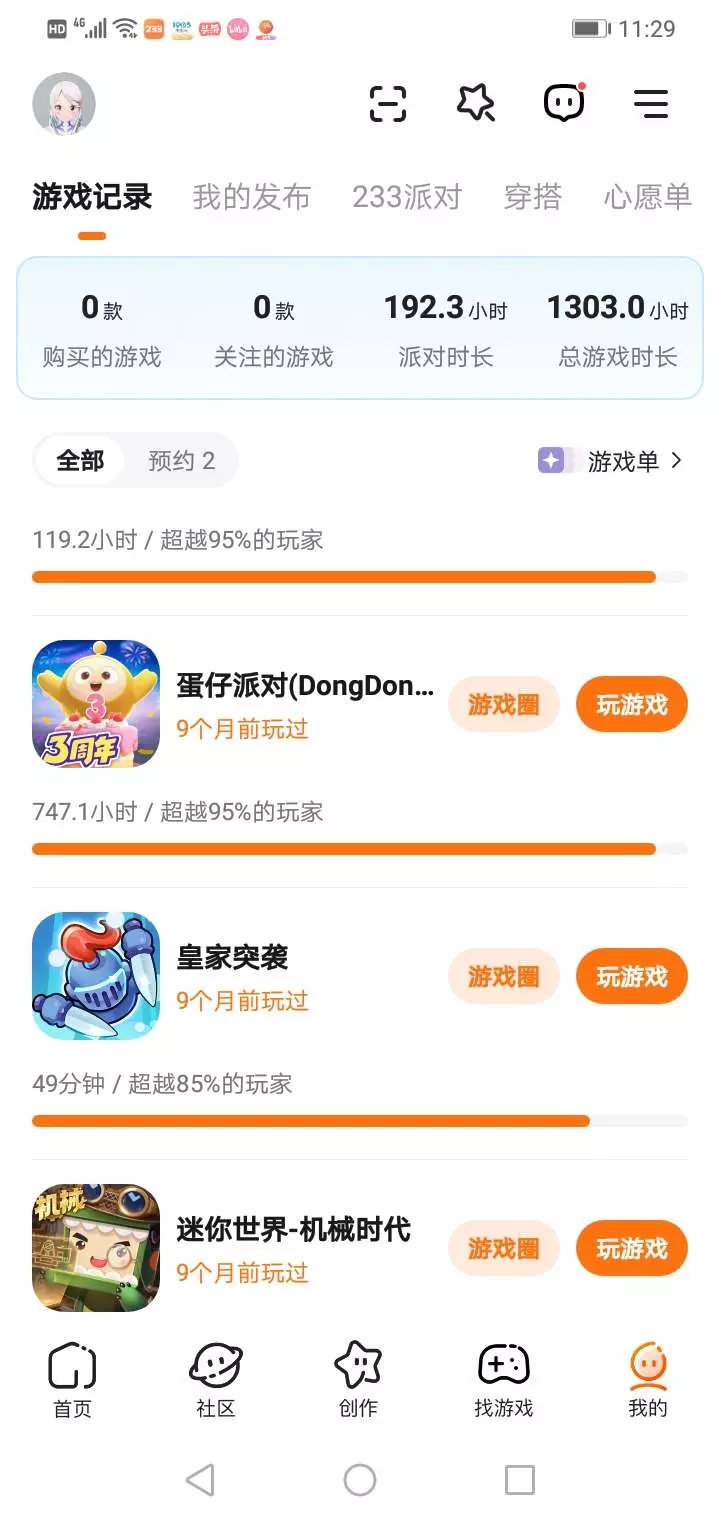Select the 穿搭 tab
The image size is (720, 1520).
(x=533, y=197)
